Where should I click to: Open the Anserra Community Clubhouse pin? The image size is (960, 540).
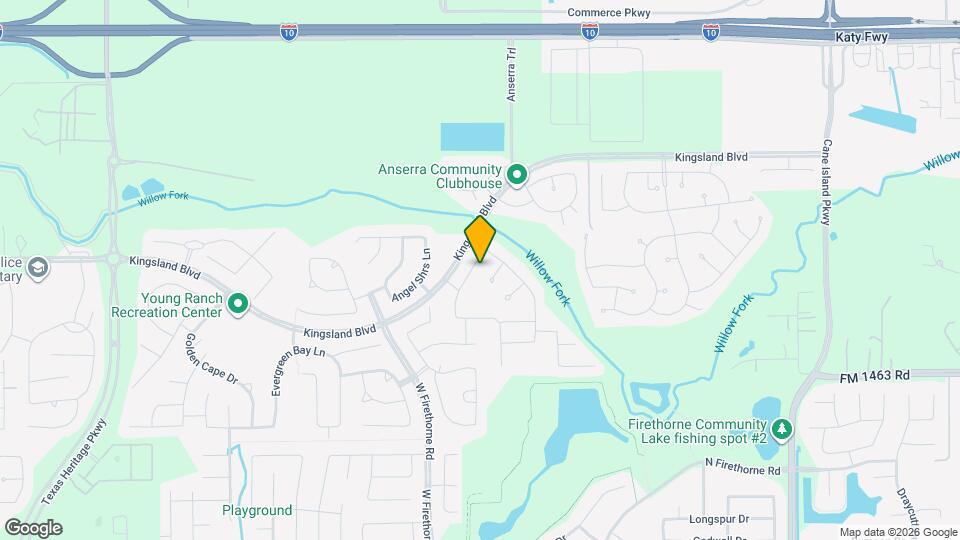point(517,176)
